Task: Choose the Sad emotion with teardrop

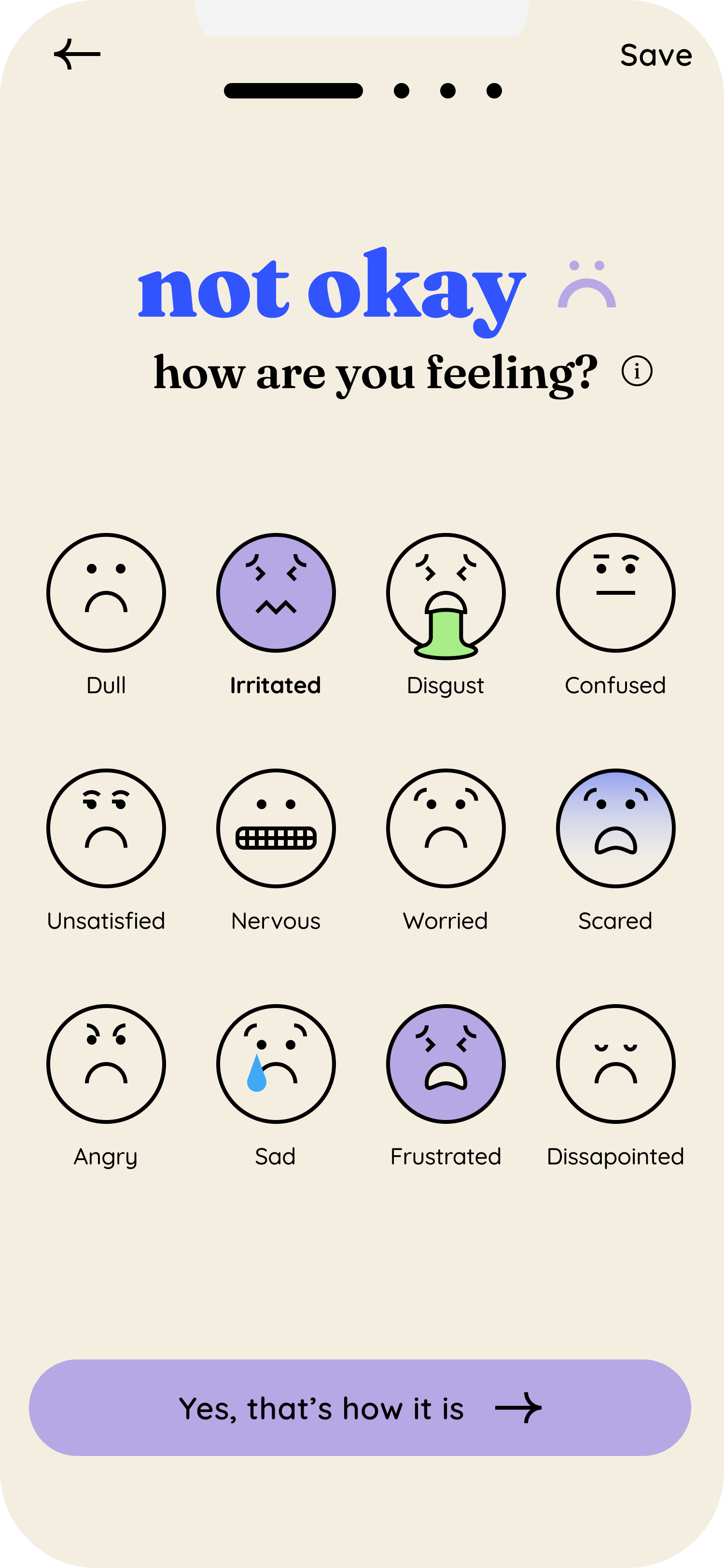Action: 276,1064
